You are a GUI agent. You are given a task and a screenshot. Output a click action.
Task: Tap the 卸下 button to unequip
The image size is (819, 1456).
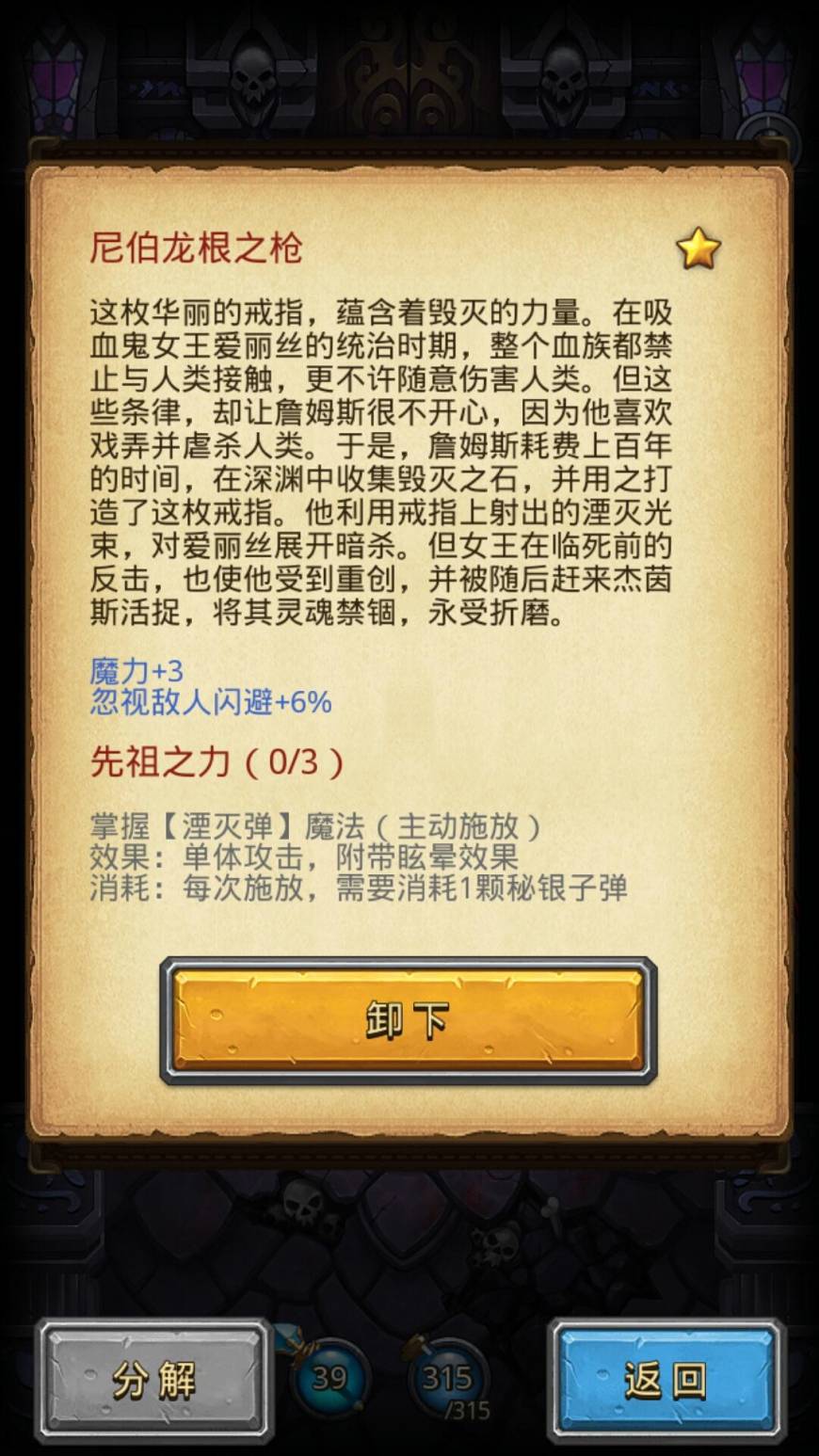(x=409, y=1020)
